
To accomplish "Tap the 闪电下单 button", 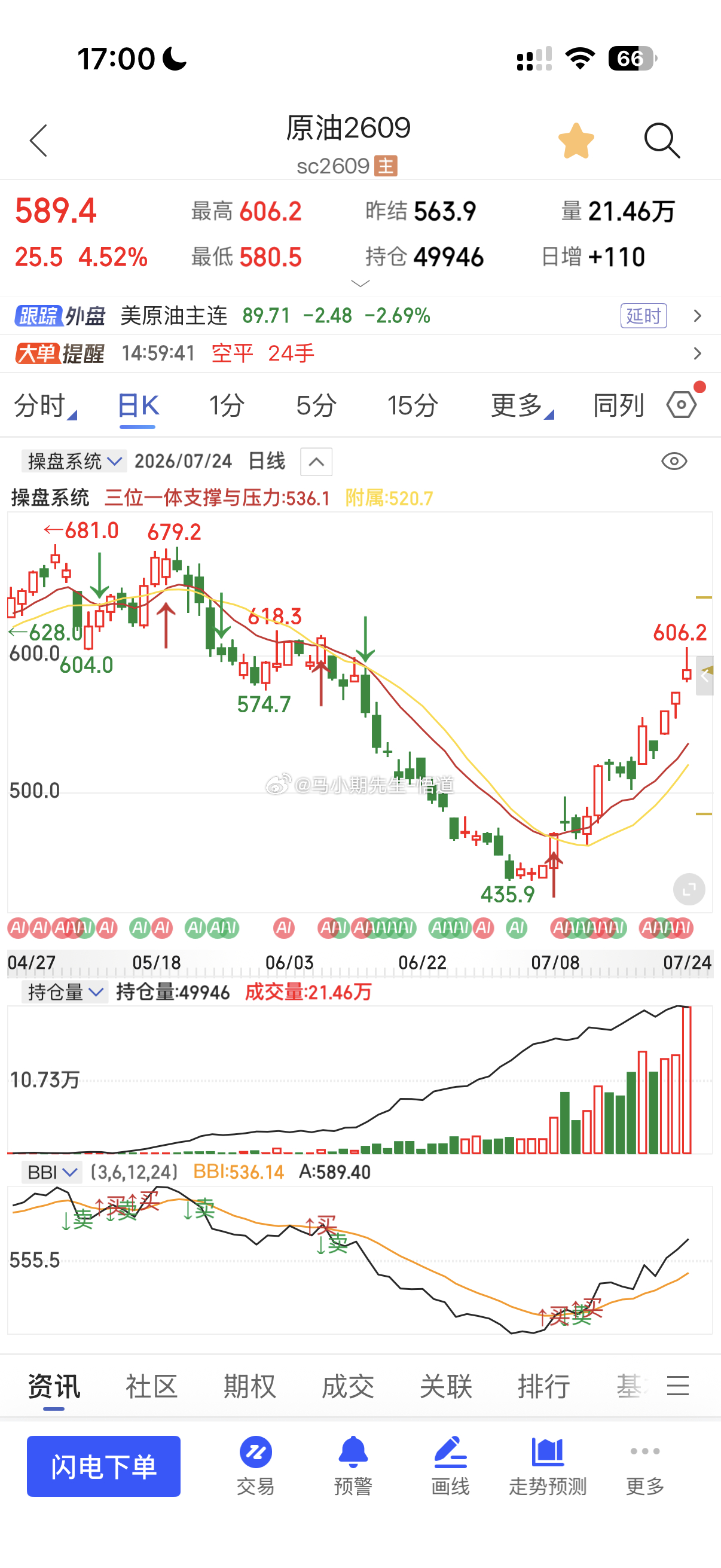I will (103, 1466).
